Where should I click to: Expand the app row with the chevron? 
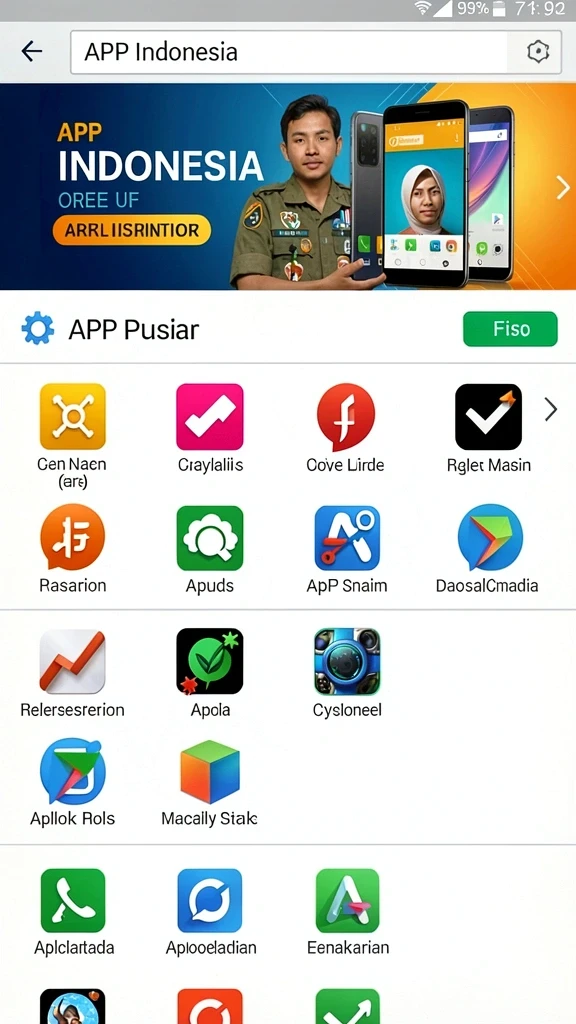pyautogui.click(x=551, y=410)
